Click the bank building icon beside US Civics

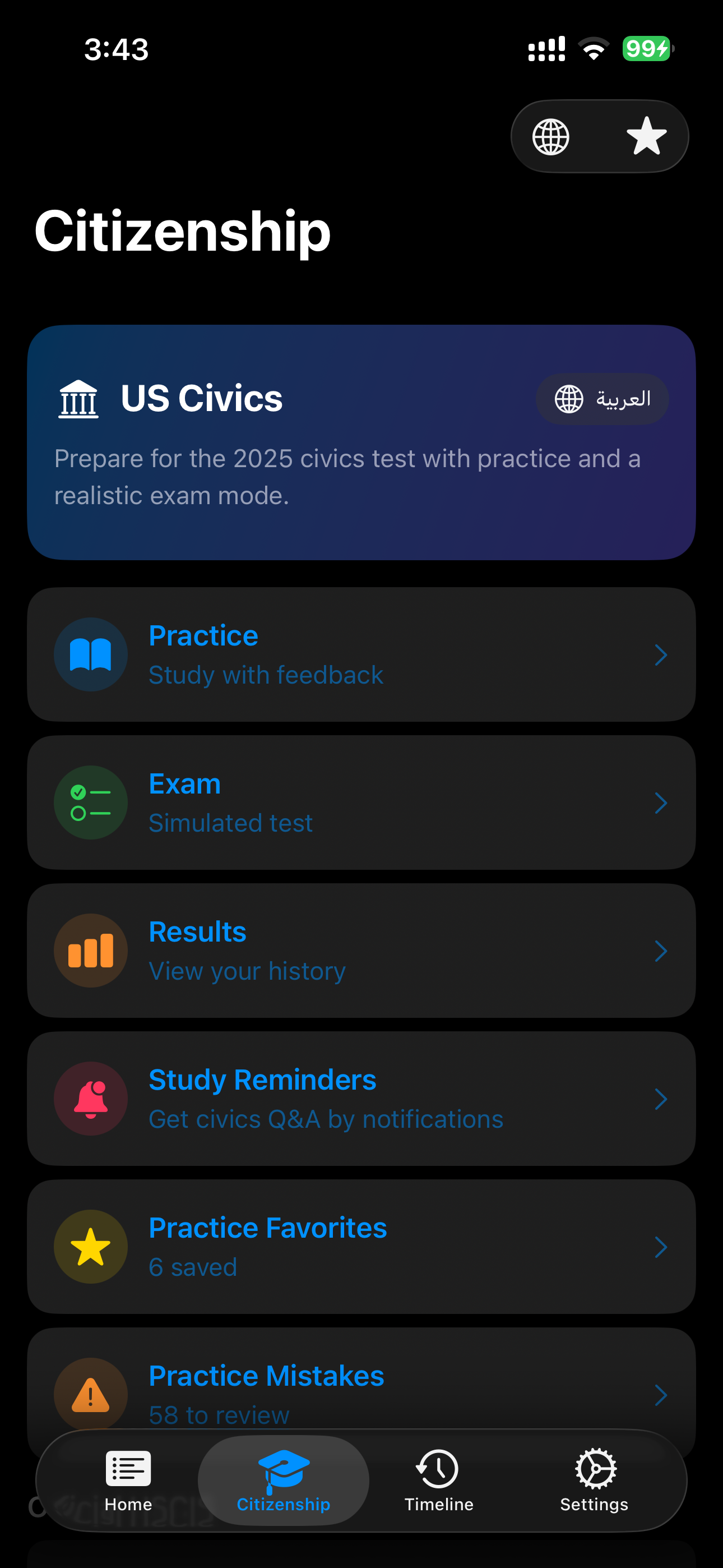click(78, 399)
